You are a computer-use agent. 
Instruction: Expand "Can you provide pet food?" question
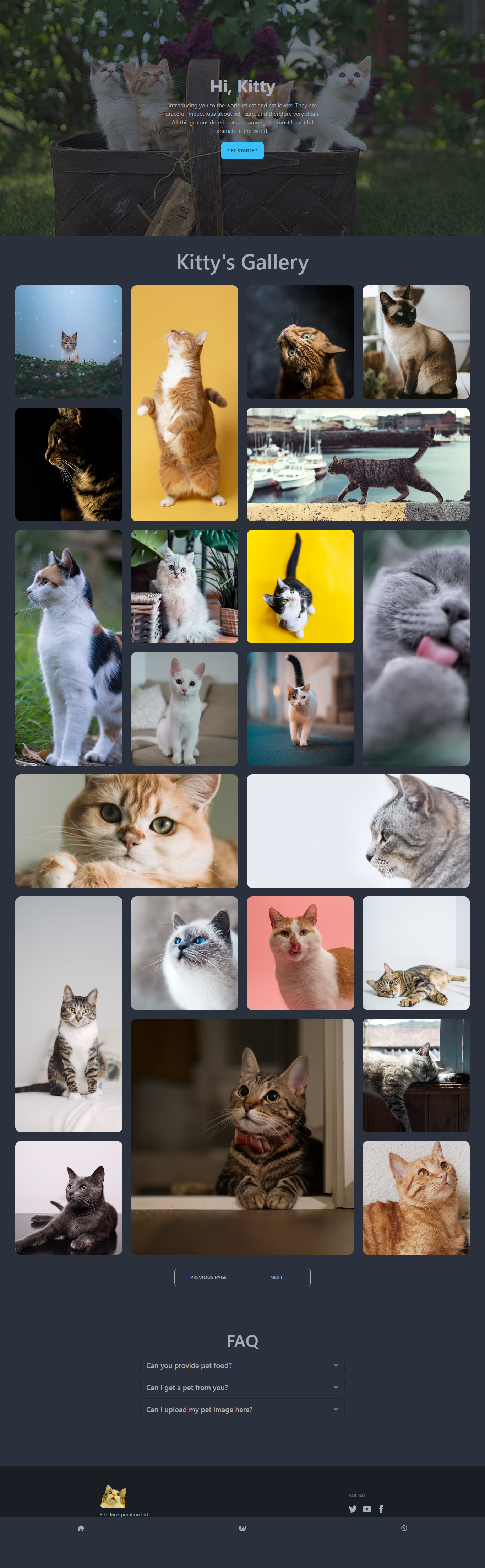(242, 1365)
